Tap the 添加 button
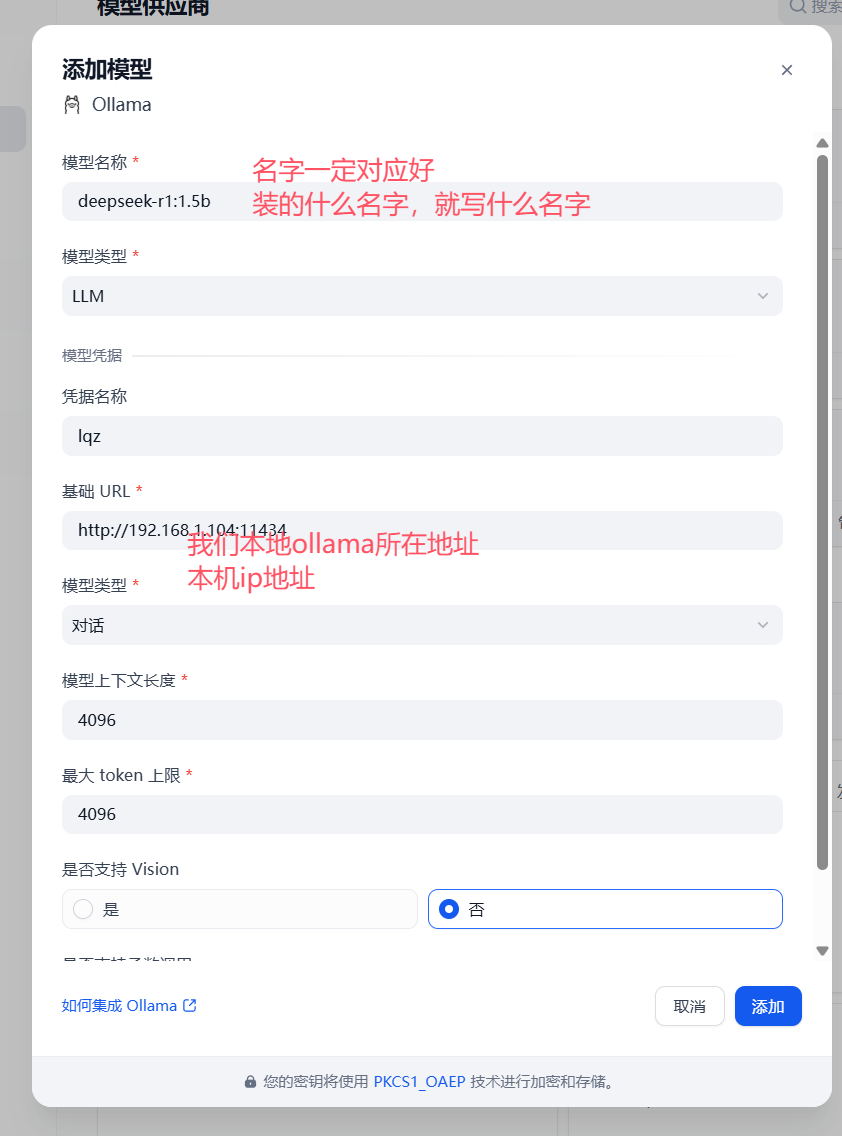Screen dimensions: 842x1136 [767, 1006]
